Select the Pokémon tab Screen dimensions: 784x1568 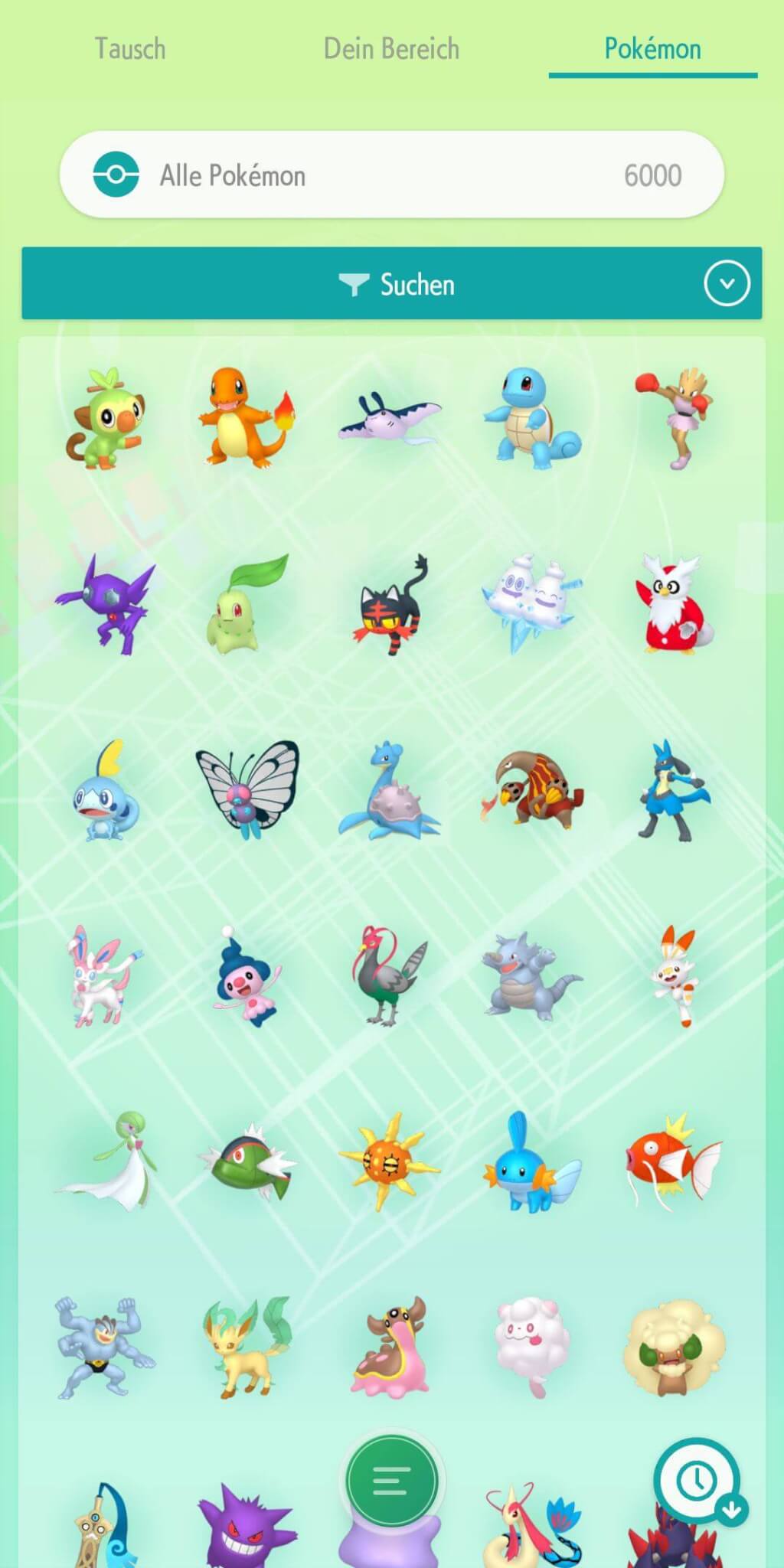(x=652, y=49)
